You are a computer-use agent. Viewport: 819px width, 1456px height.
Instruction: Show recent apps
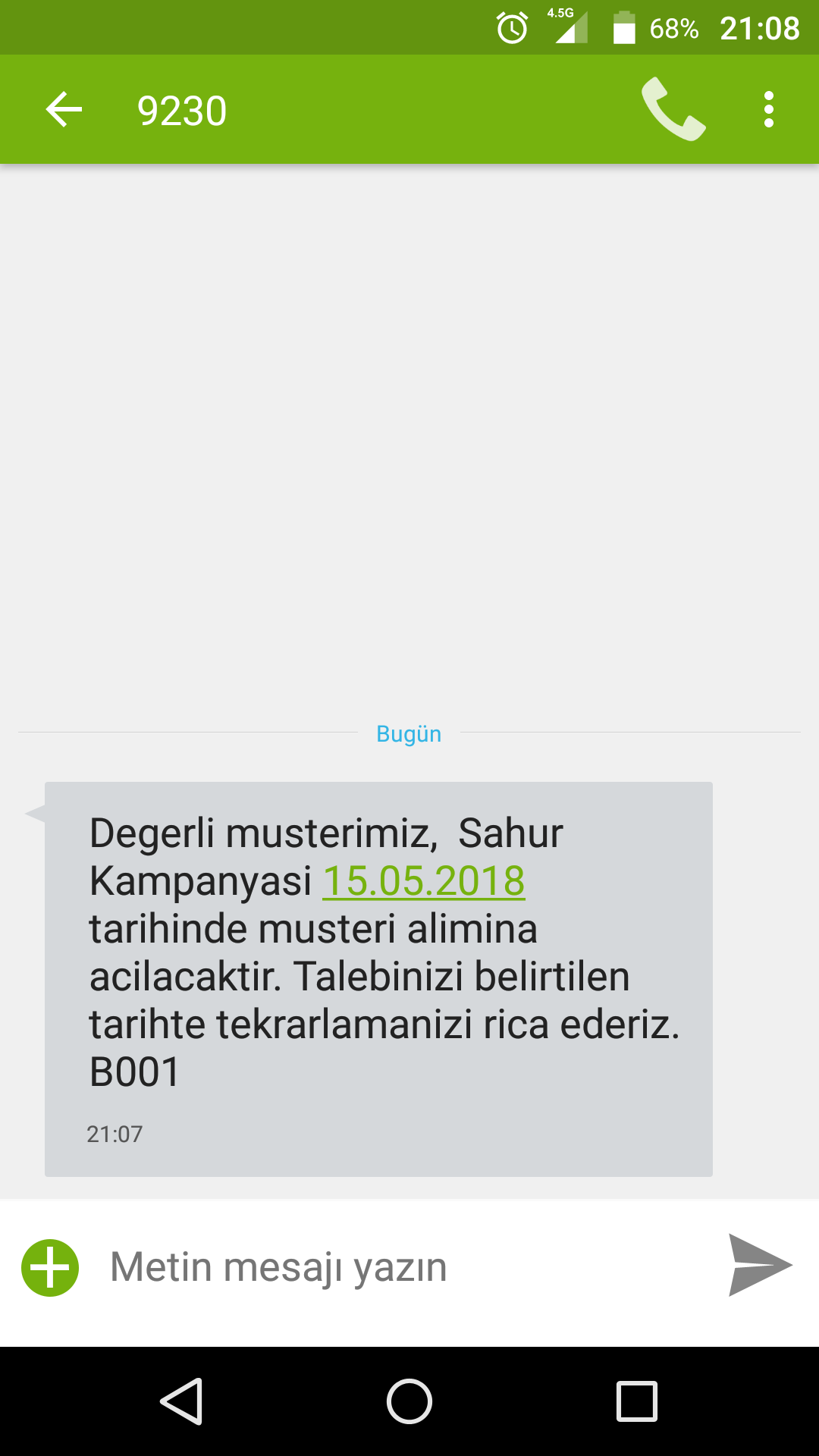(637, 1401)
